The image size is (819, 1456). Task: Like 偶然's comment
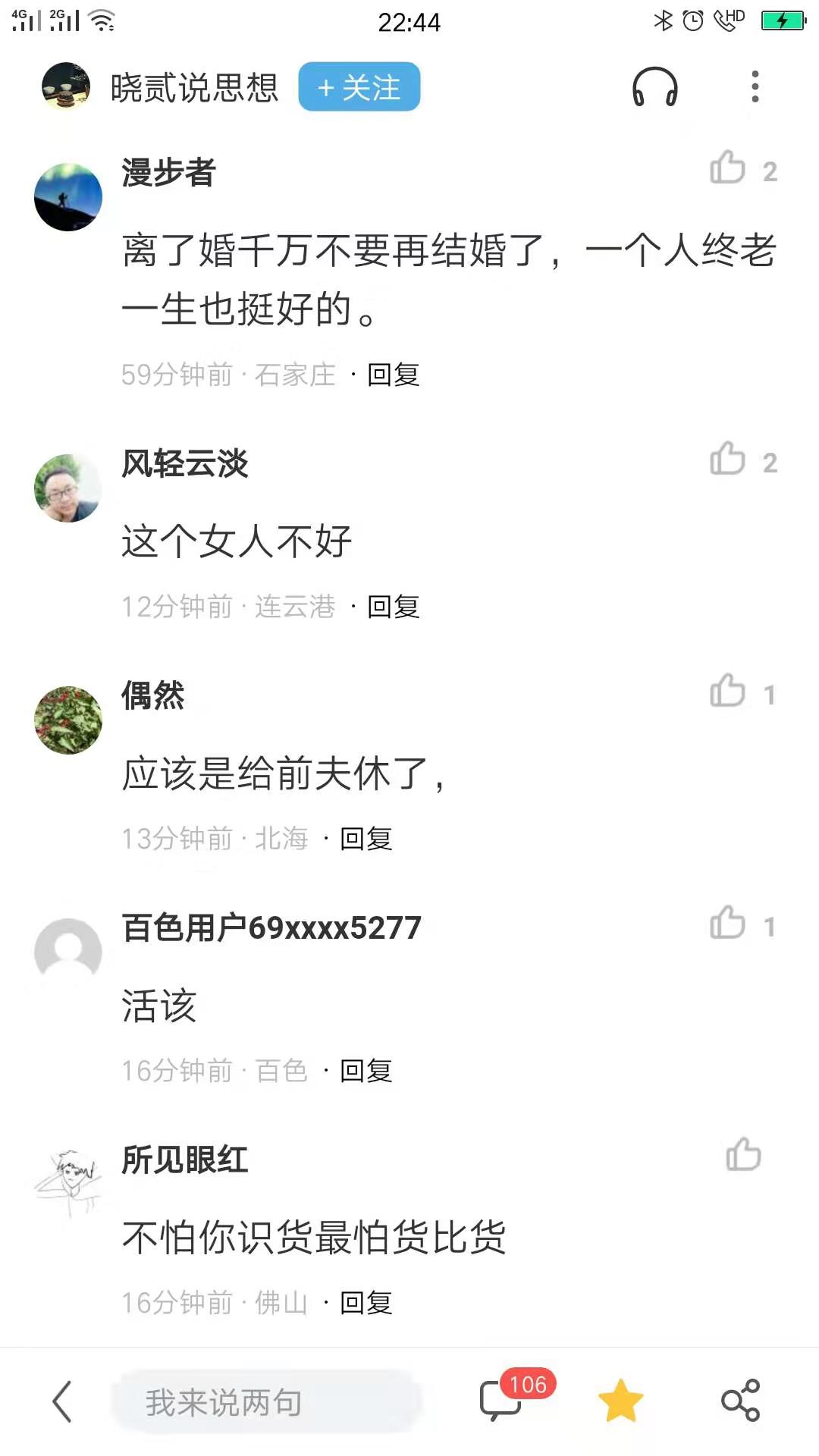coord(728,692)
